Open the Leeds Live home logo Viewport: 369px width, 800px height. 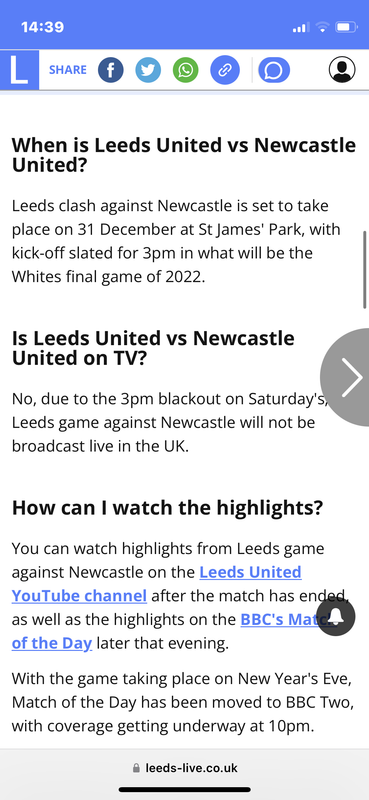pos(19,70)
